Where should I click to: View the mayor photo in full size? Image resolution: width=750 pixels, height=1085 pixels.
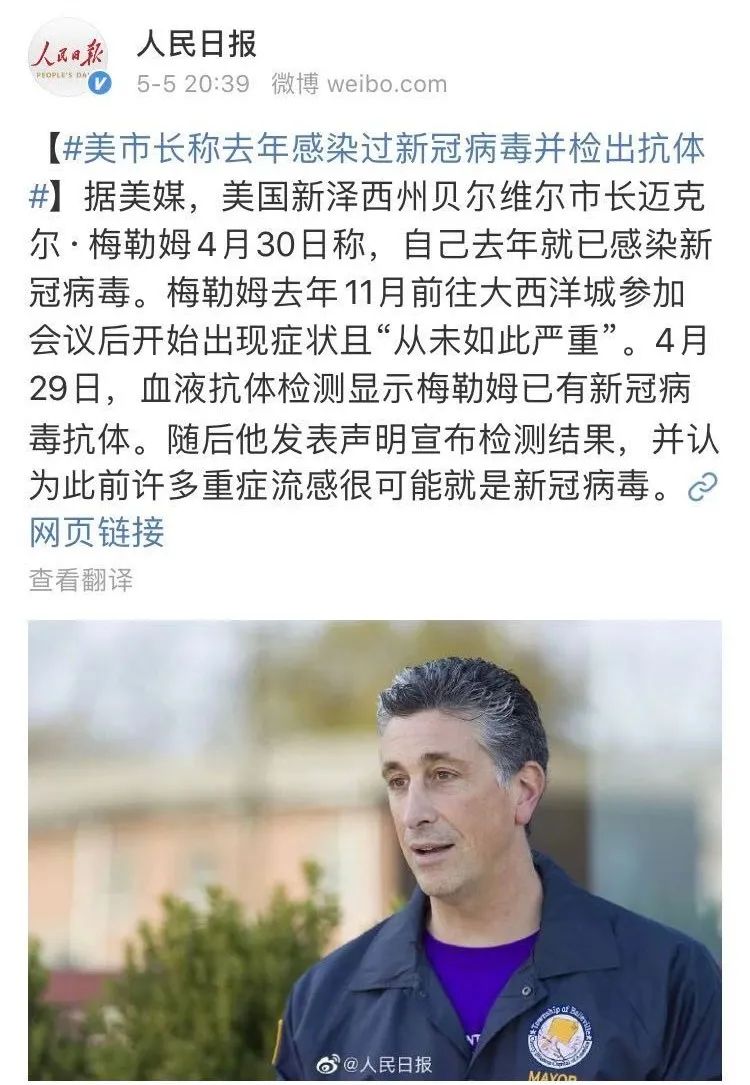(375, 850)
